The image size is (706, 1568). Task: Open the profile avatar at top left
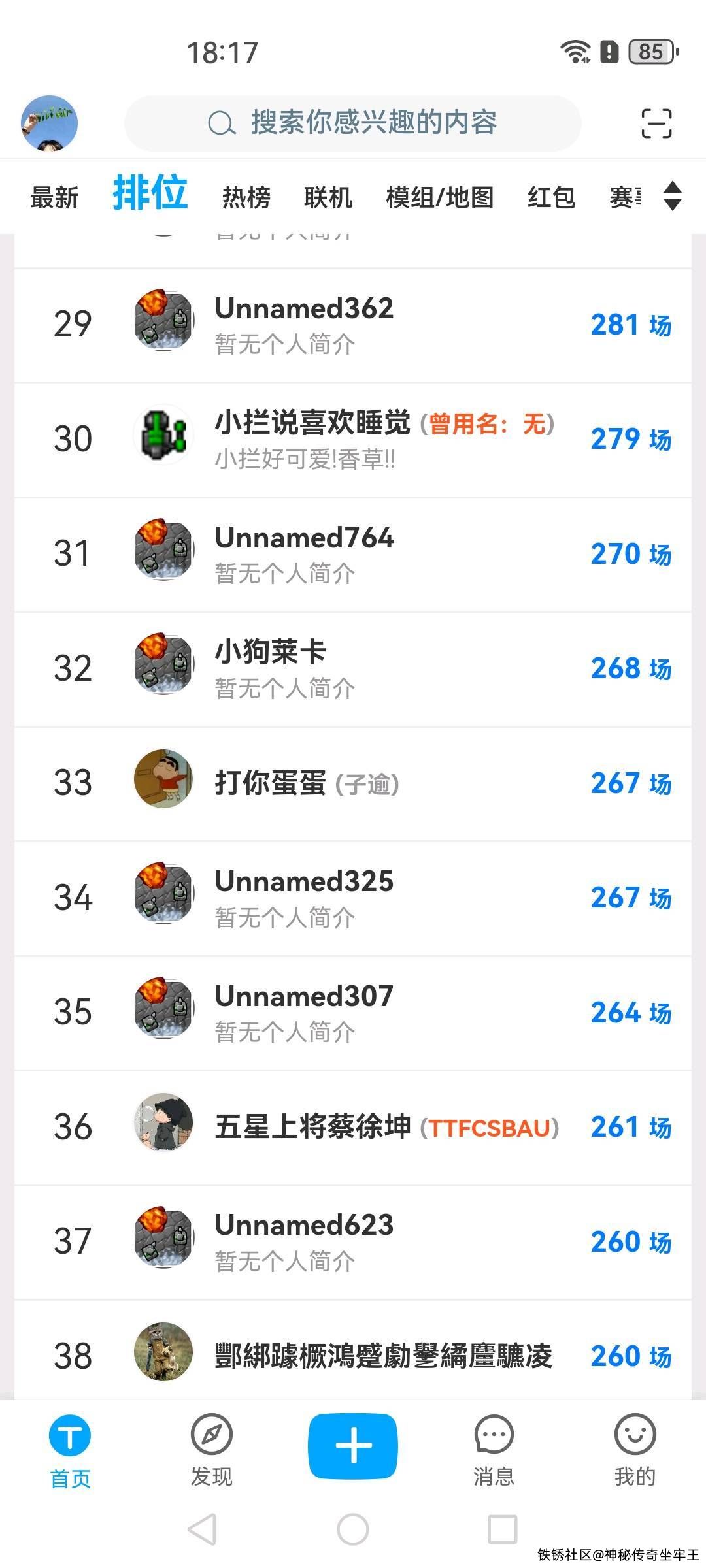click(x=50, y=123)
